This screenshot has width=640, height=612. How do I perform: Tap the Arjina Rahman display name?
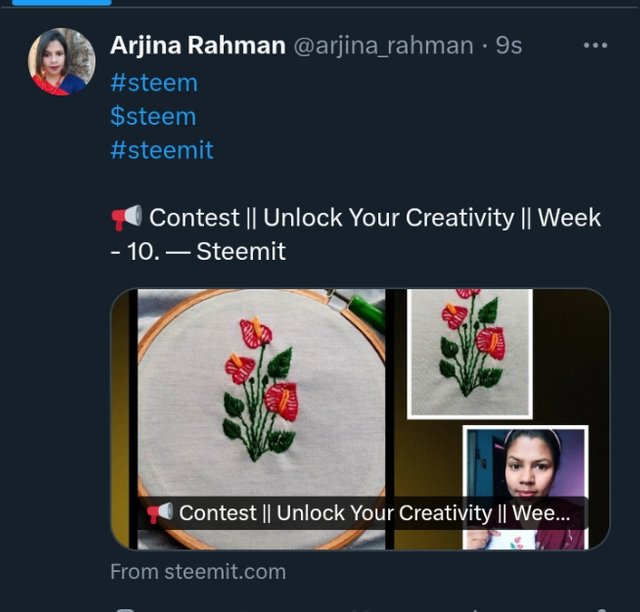point(197,46)
